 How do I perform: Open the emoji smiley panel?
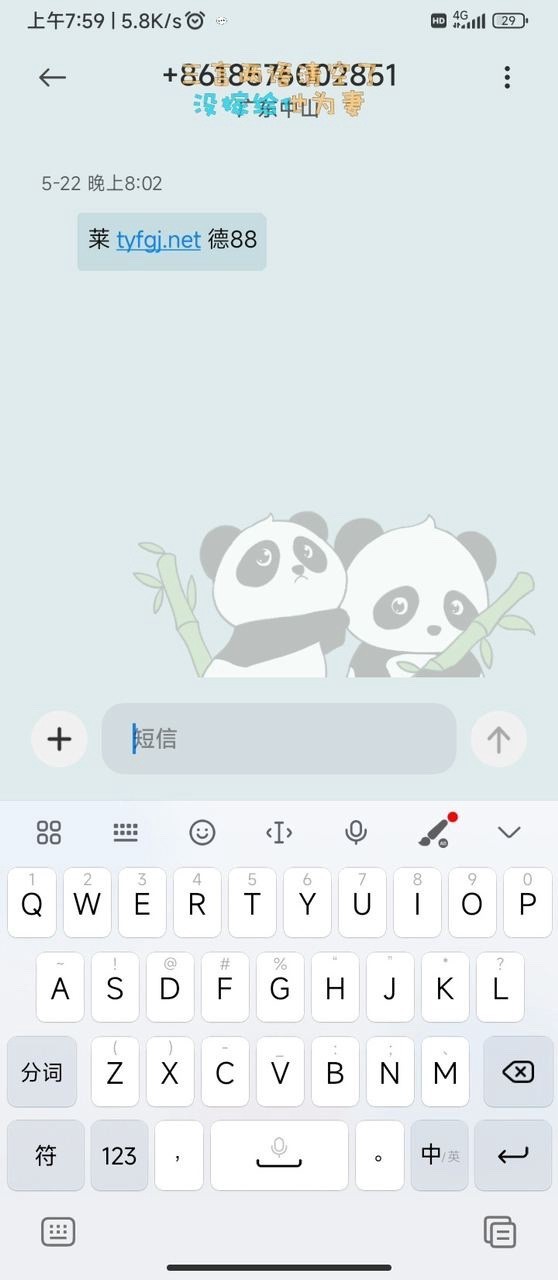[202, 832]
